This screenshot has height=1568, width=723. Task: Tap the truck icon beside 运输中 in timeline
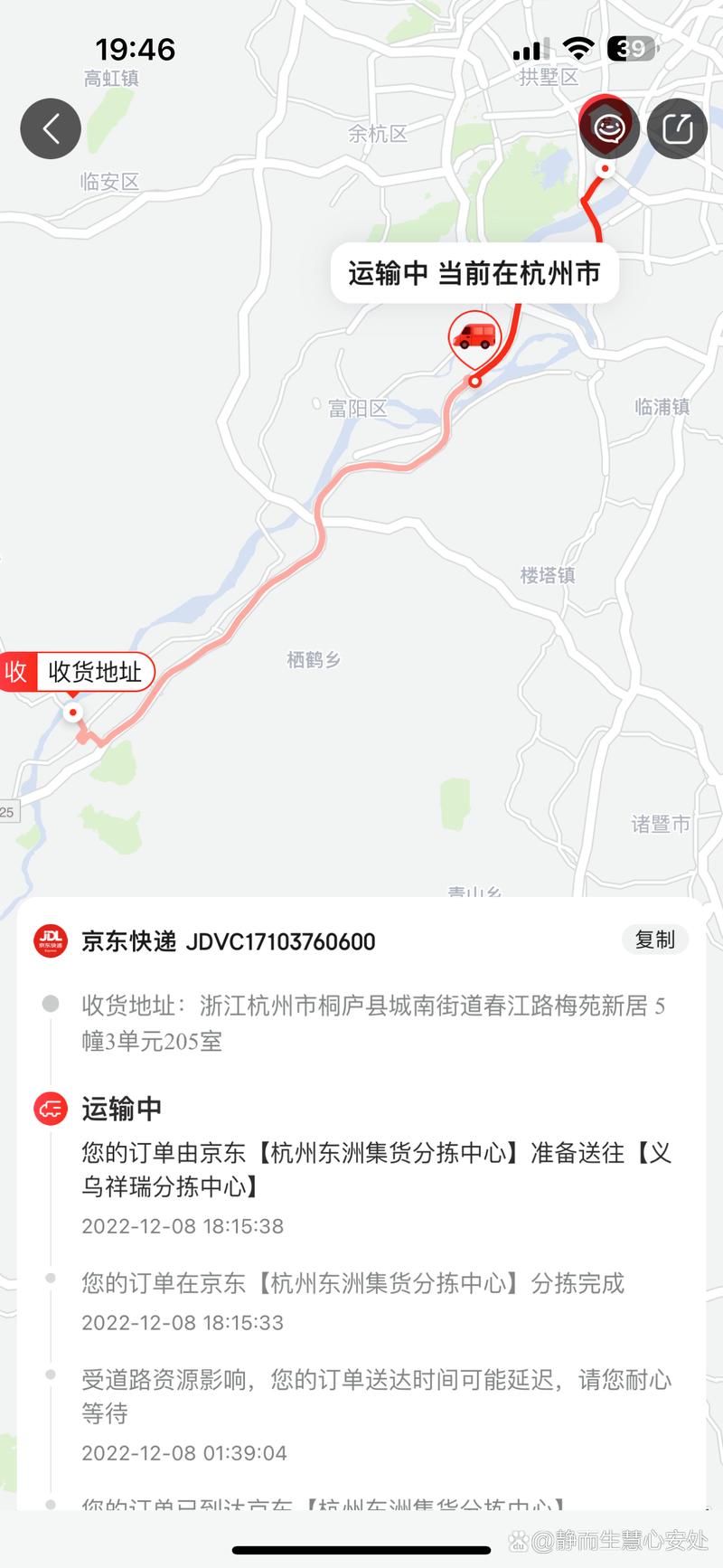tap(51, 1108)
